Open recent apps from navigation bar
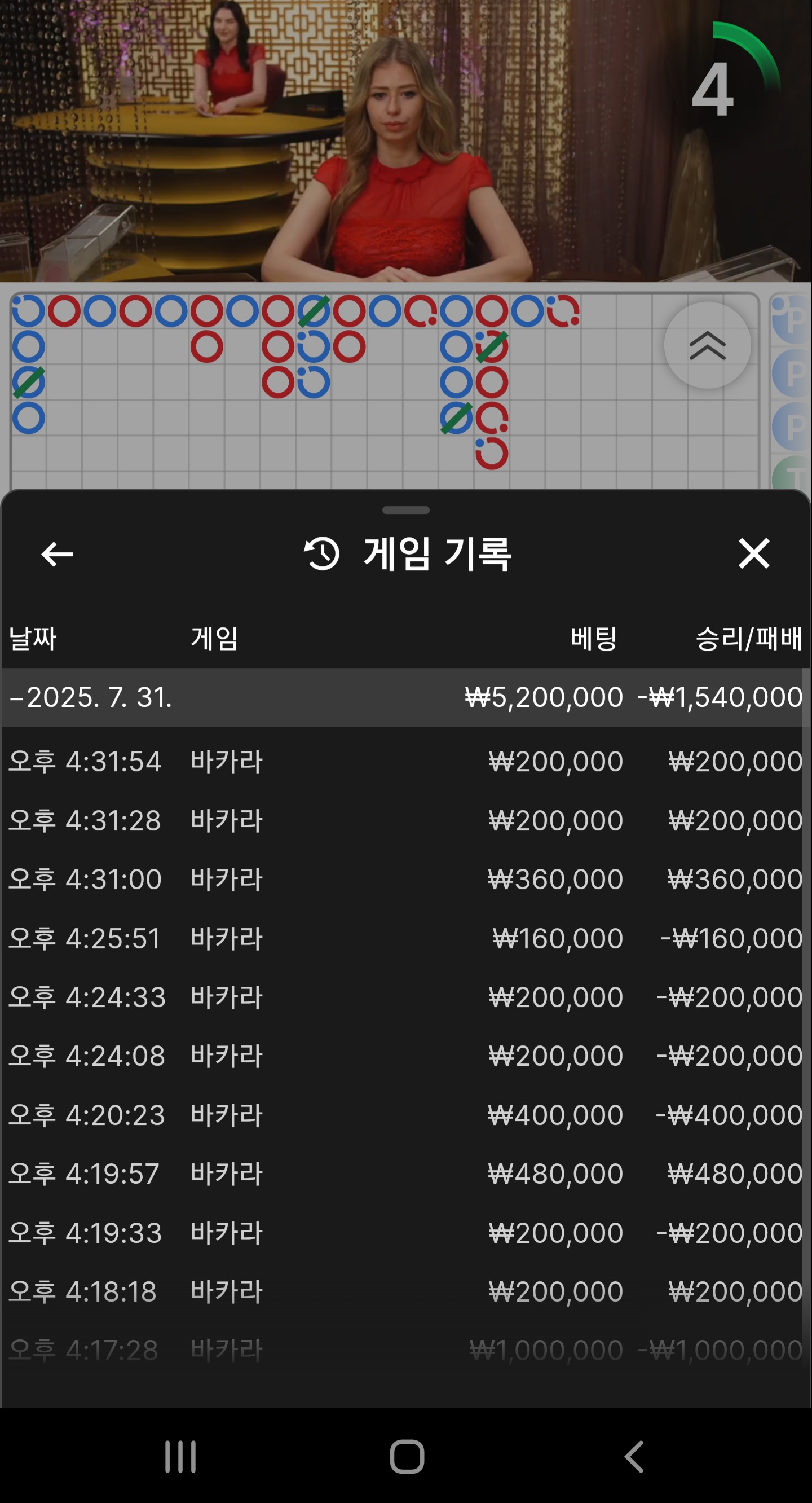The height and width of the screenshot is (1503, 812). coord(180,1457)
